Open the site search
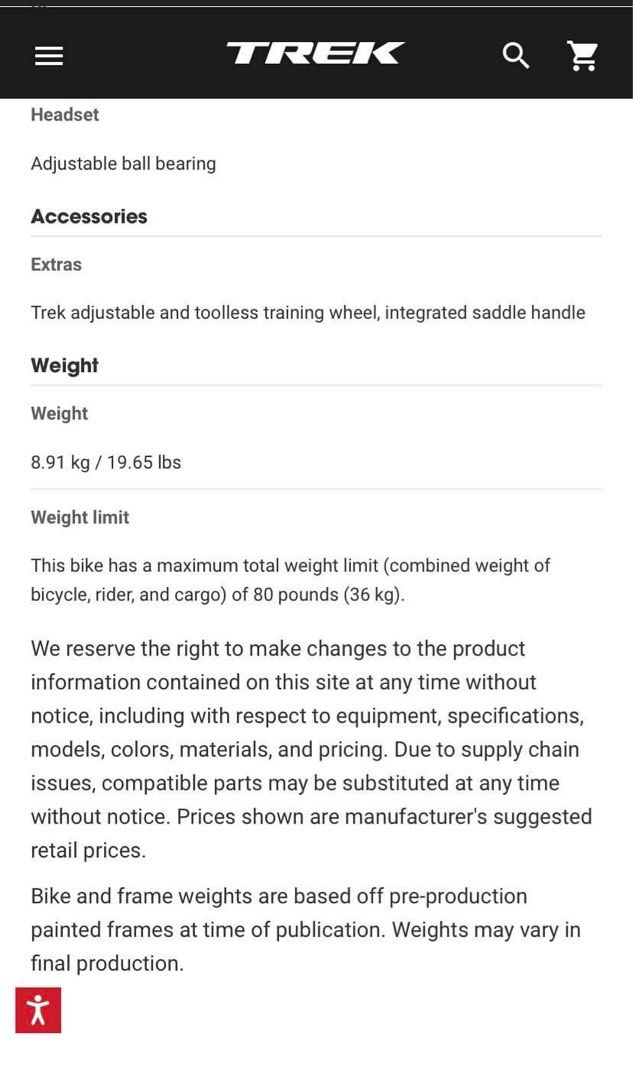The width and height of the screenshot is (633, 1080). pos(515,55)
